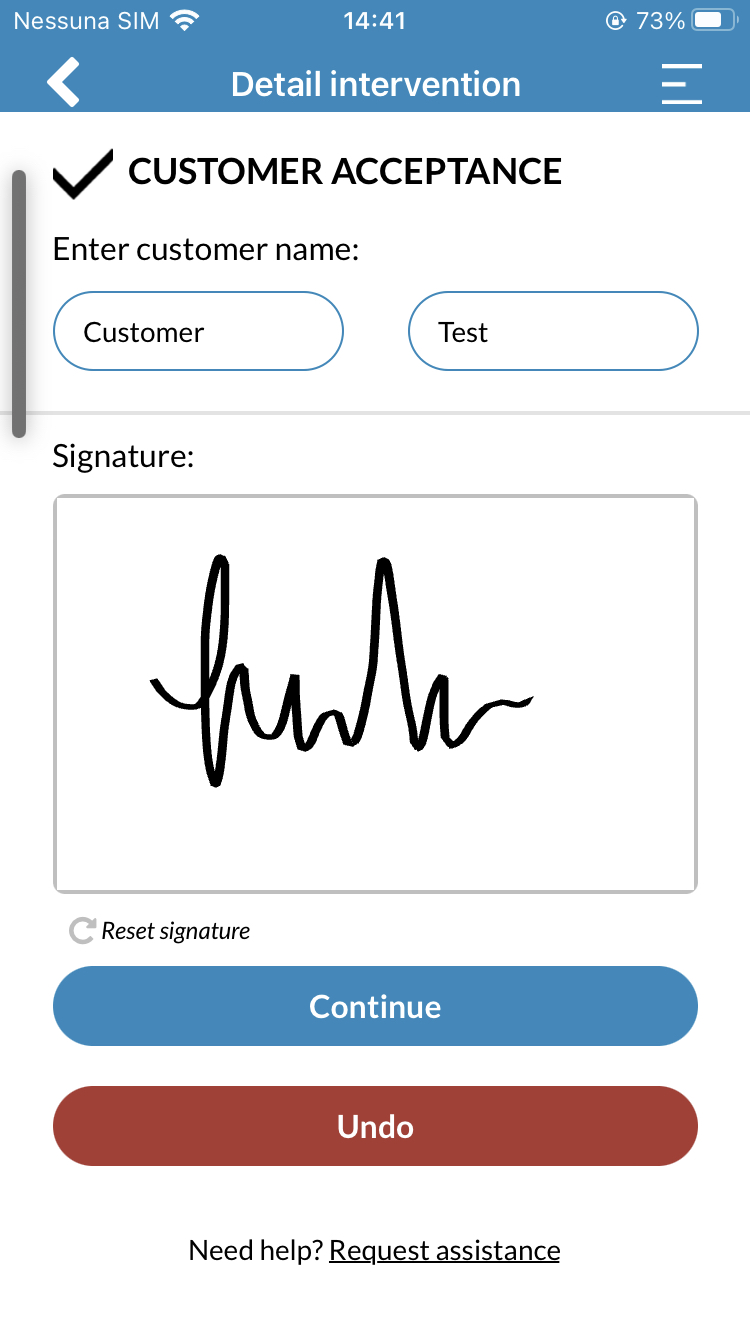The image size is (750, 1334).
Task: Tap inside the signature pad
Action: tap(375, 694)
